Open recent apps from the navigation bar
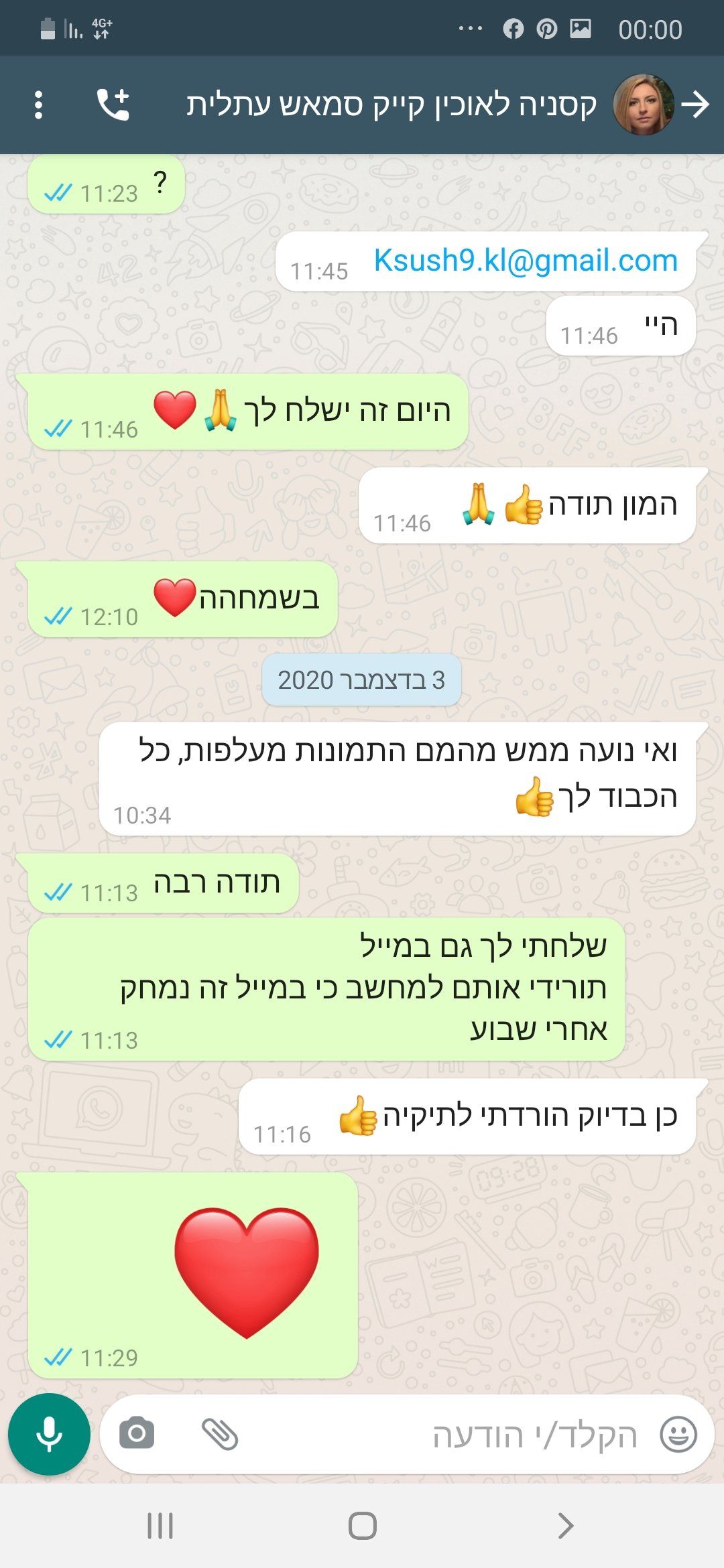Image resolution: width=724 pixels, height=1568 pixels. [160, 1526]
